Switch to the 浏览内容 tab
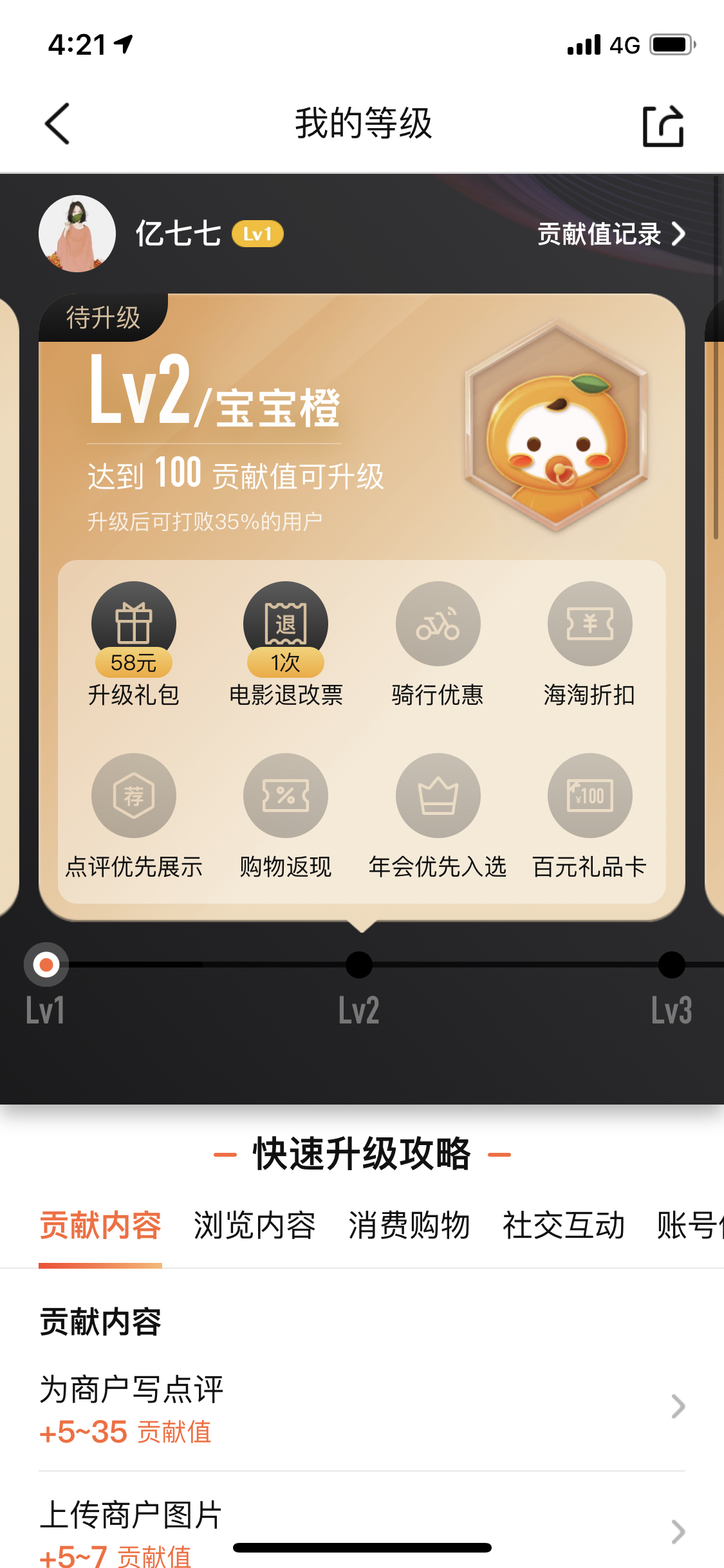This screenshot has height=1568, width=724. coord(255,1225)
